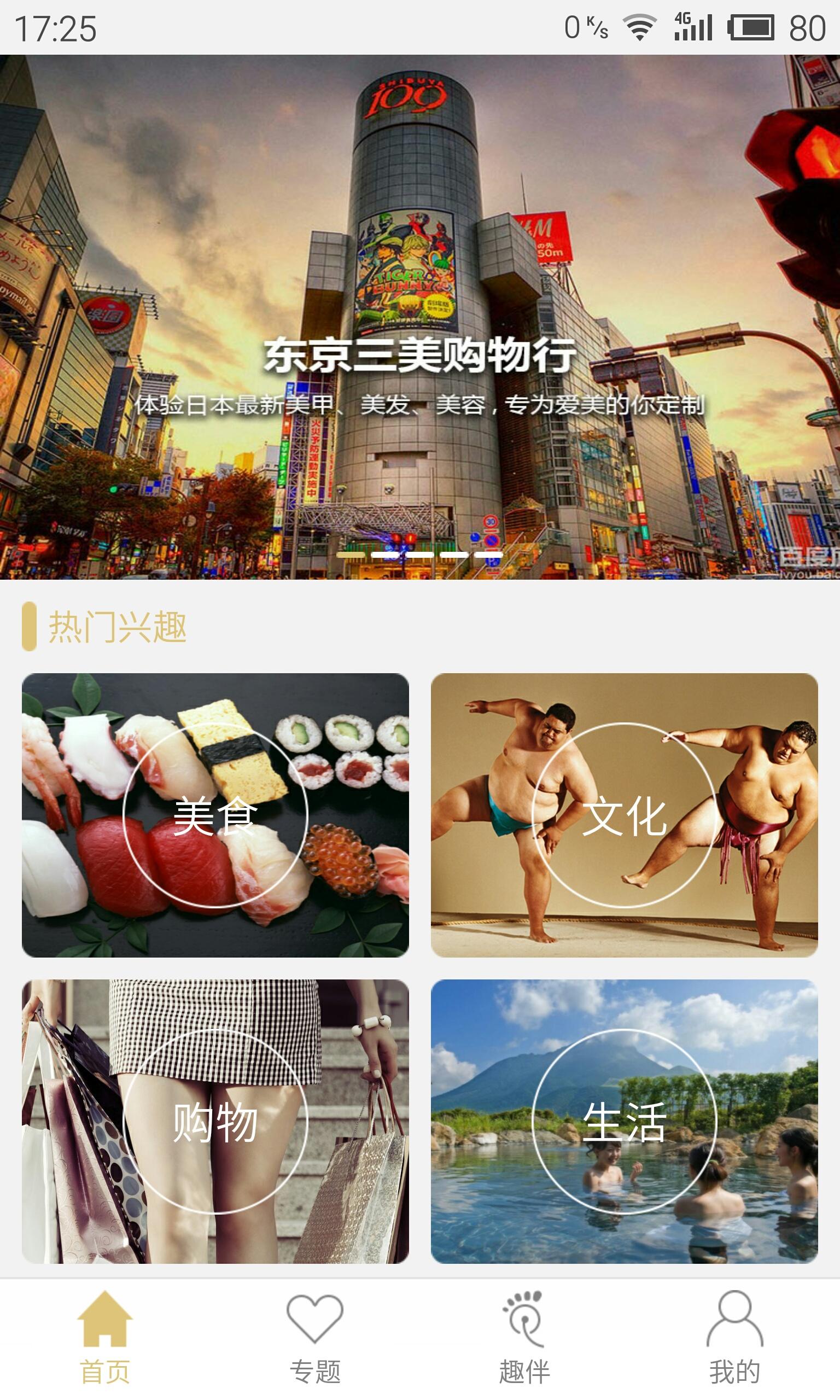The image size is (840, 1400).
Task: Go to the 首页 tab
Action: pos(104,1338)
